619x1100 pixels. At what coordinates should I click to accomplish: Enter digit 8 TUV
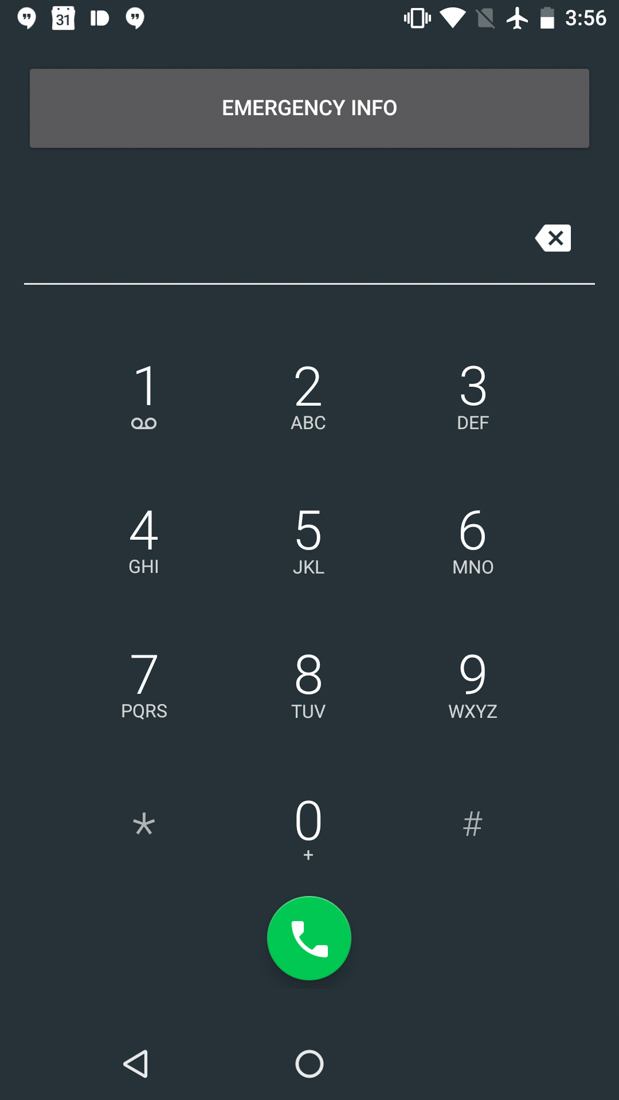(x=308, y=685)
